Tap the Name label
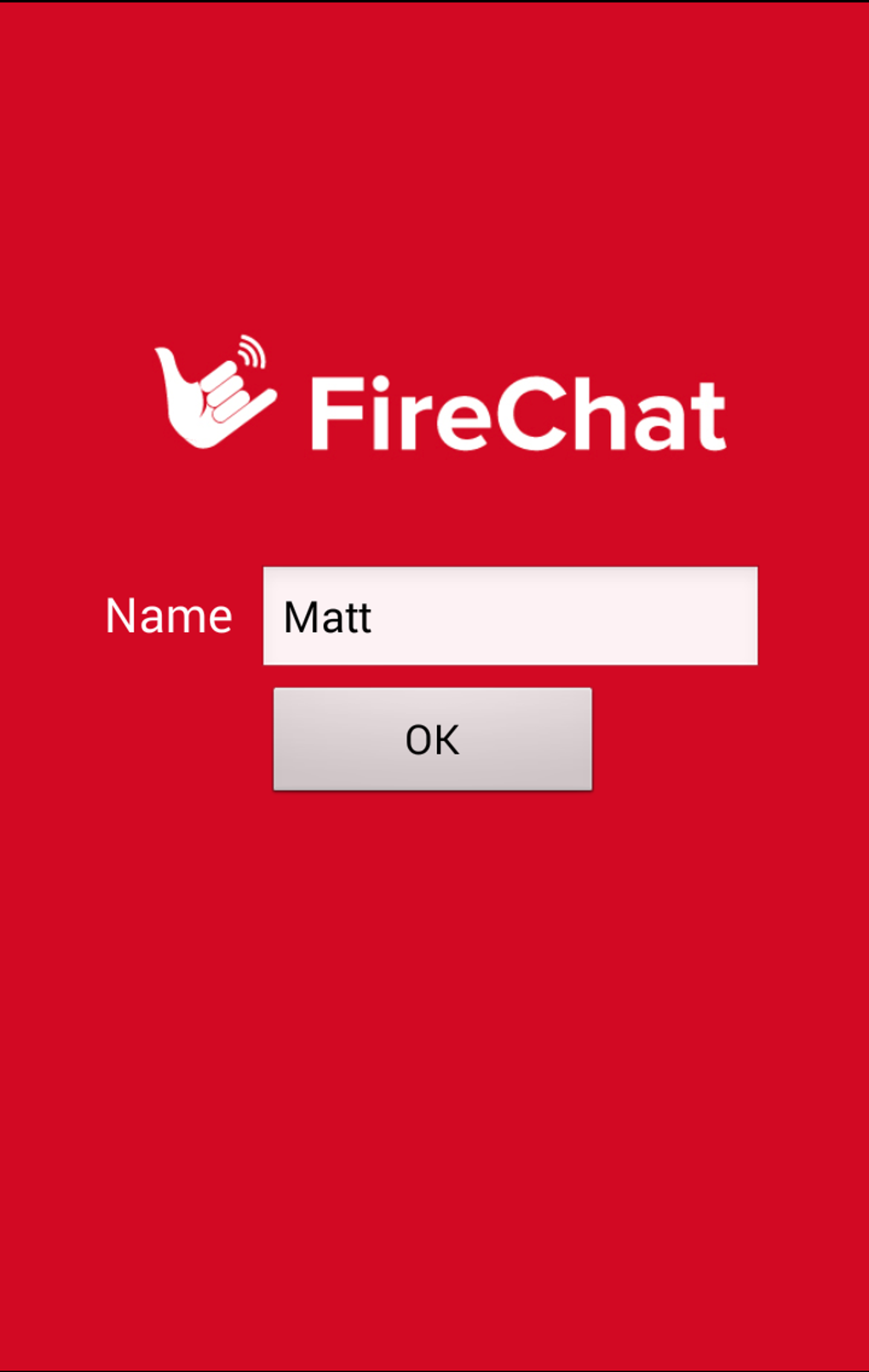The height and width of the screenshot is (1372, 869). [168, 615]
